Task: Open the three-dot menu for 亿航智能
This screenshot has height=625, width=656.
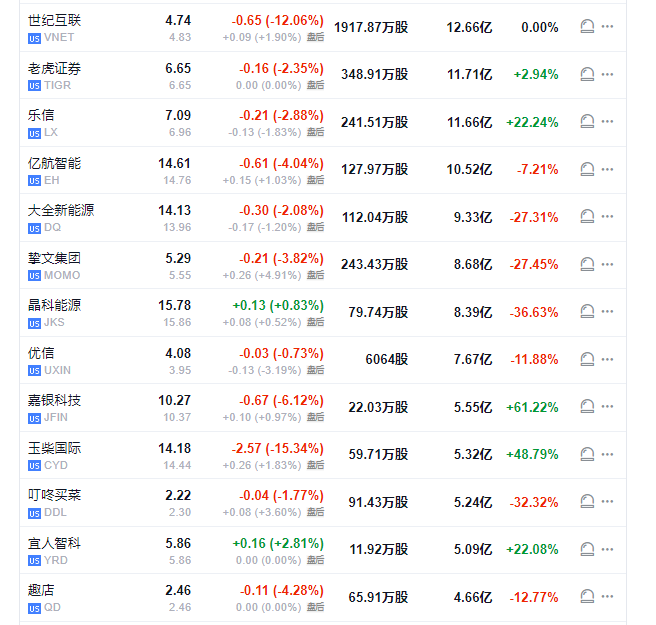Action: click(x=608, y=169)
